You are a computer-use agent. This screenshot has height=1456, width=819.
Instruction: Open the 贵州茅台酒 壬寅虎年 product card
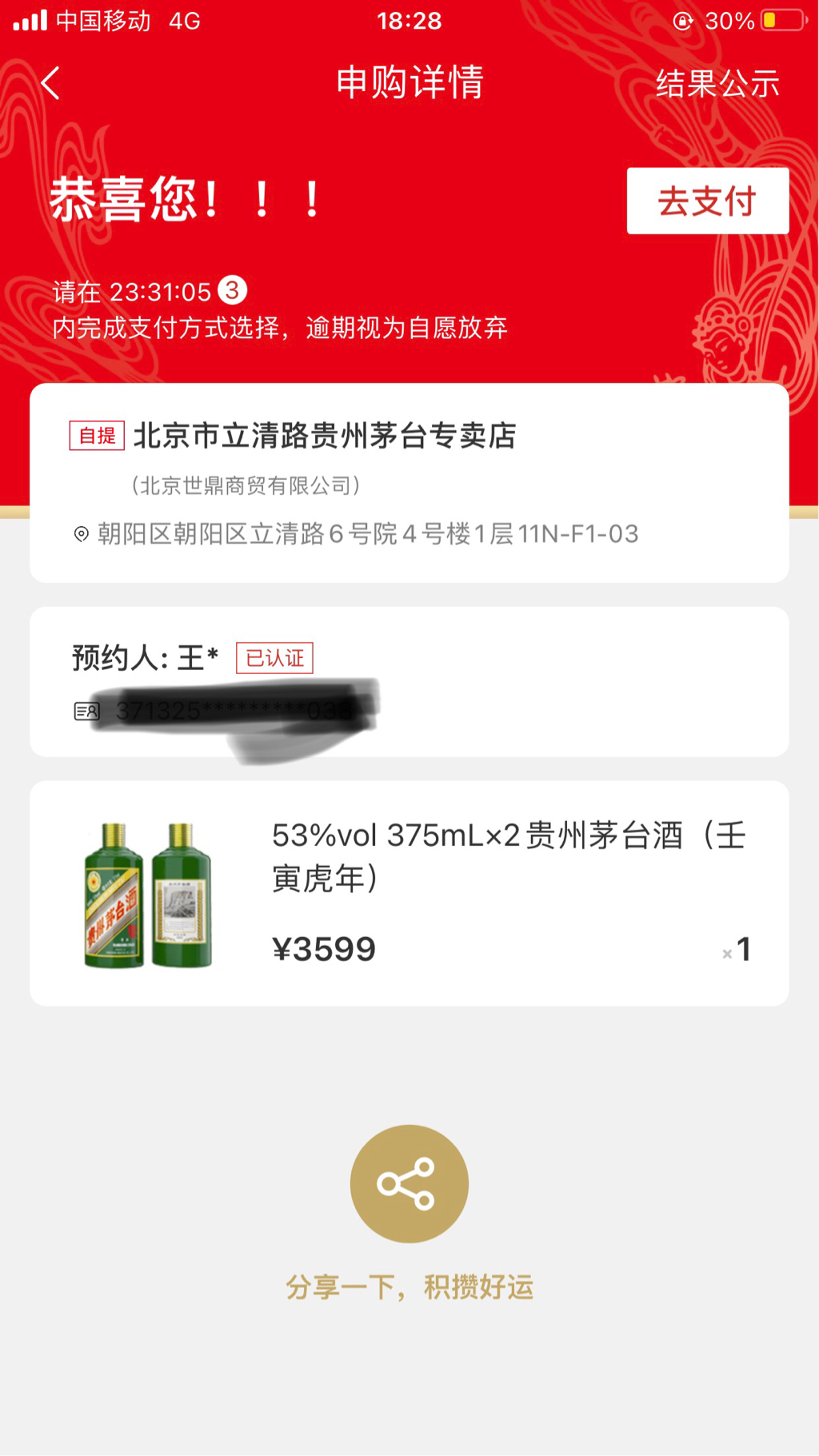pyautogui.click(x=409, y=893)
